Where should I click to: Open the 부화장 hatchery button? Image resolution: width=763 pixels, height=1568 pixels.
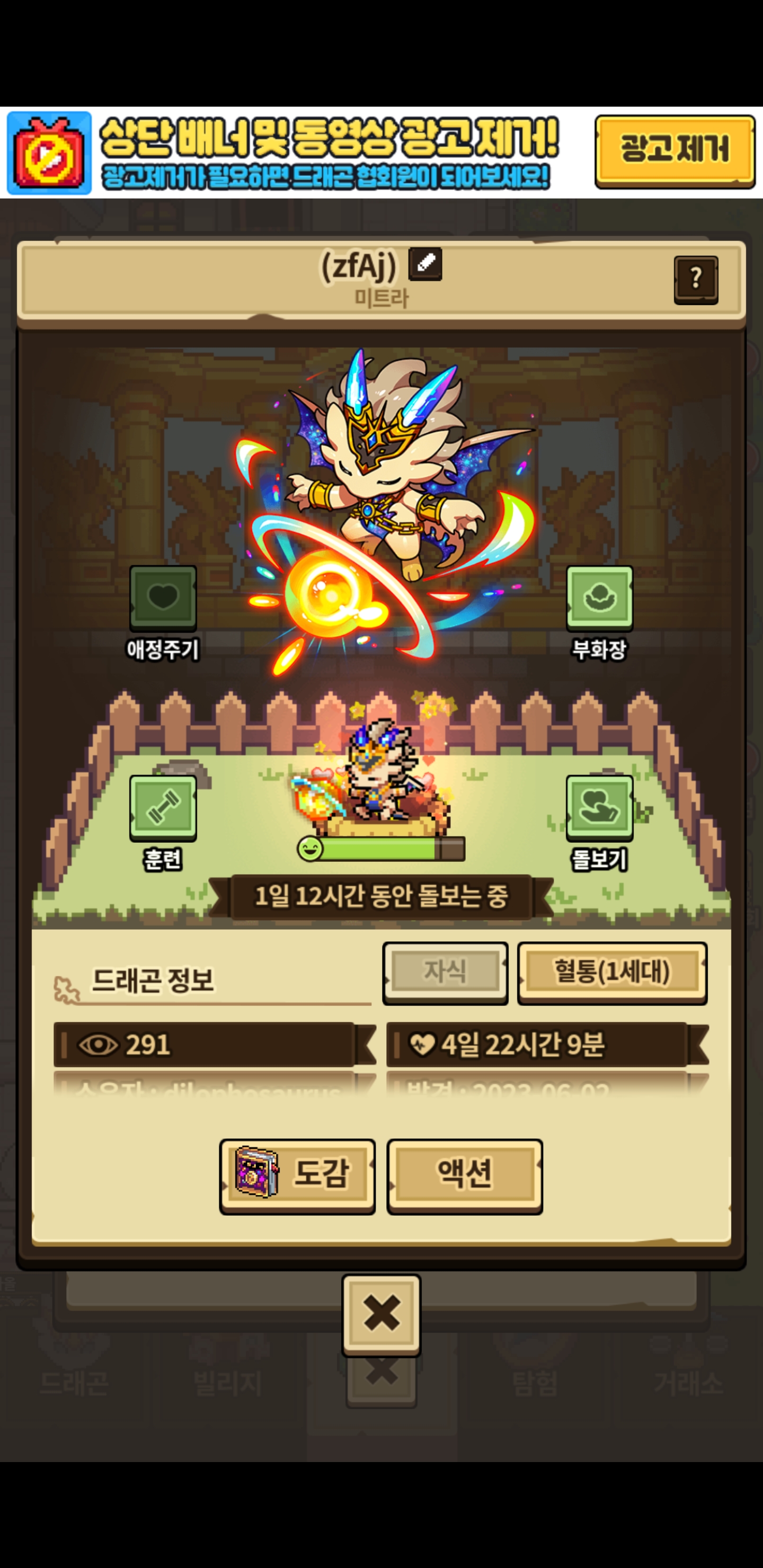(599, 598)
